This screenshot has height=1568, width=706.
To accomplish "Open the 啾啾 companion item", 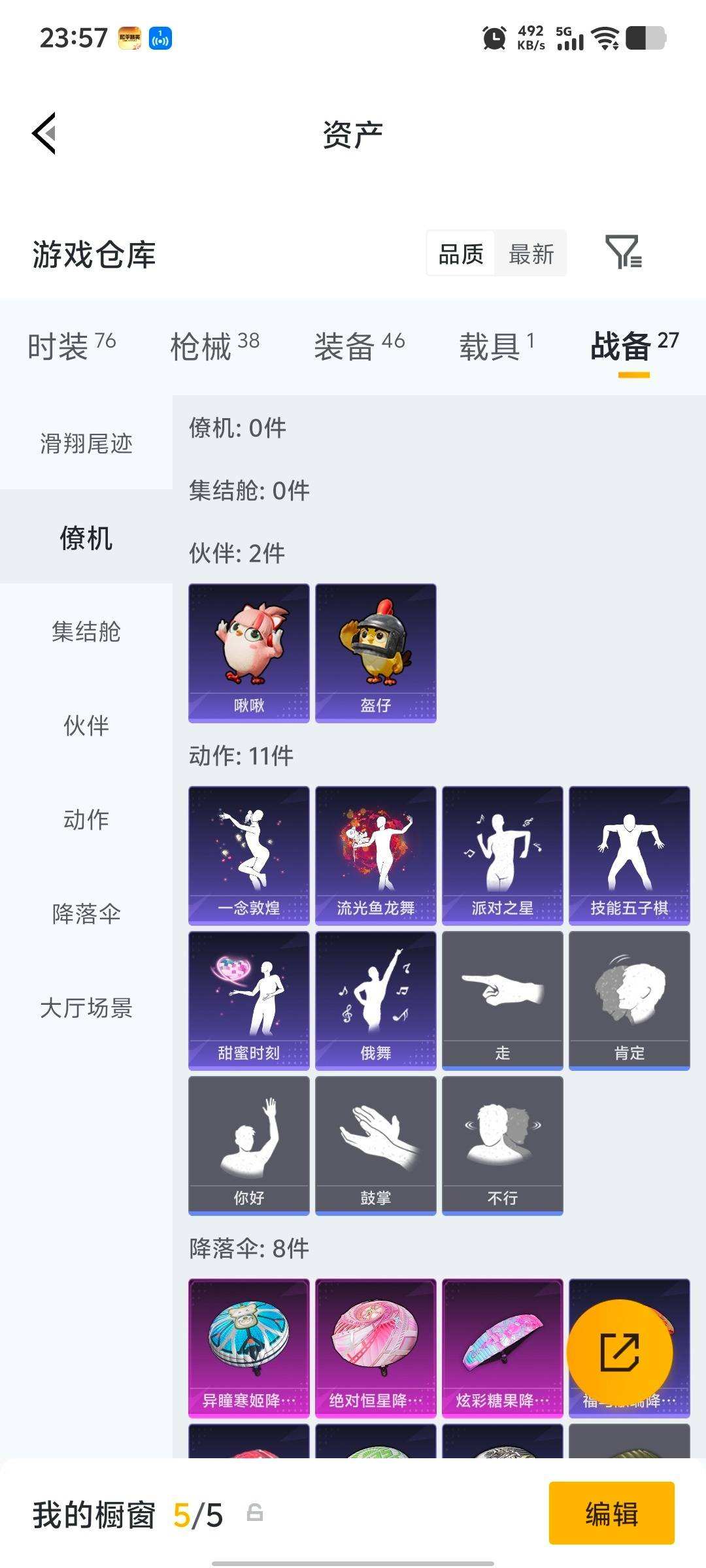I will tap(248, 653).
